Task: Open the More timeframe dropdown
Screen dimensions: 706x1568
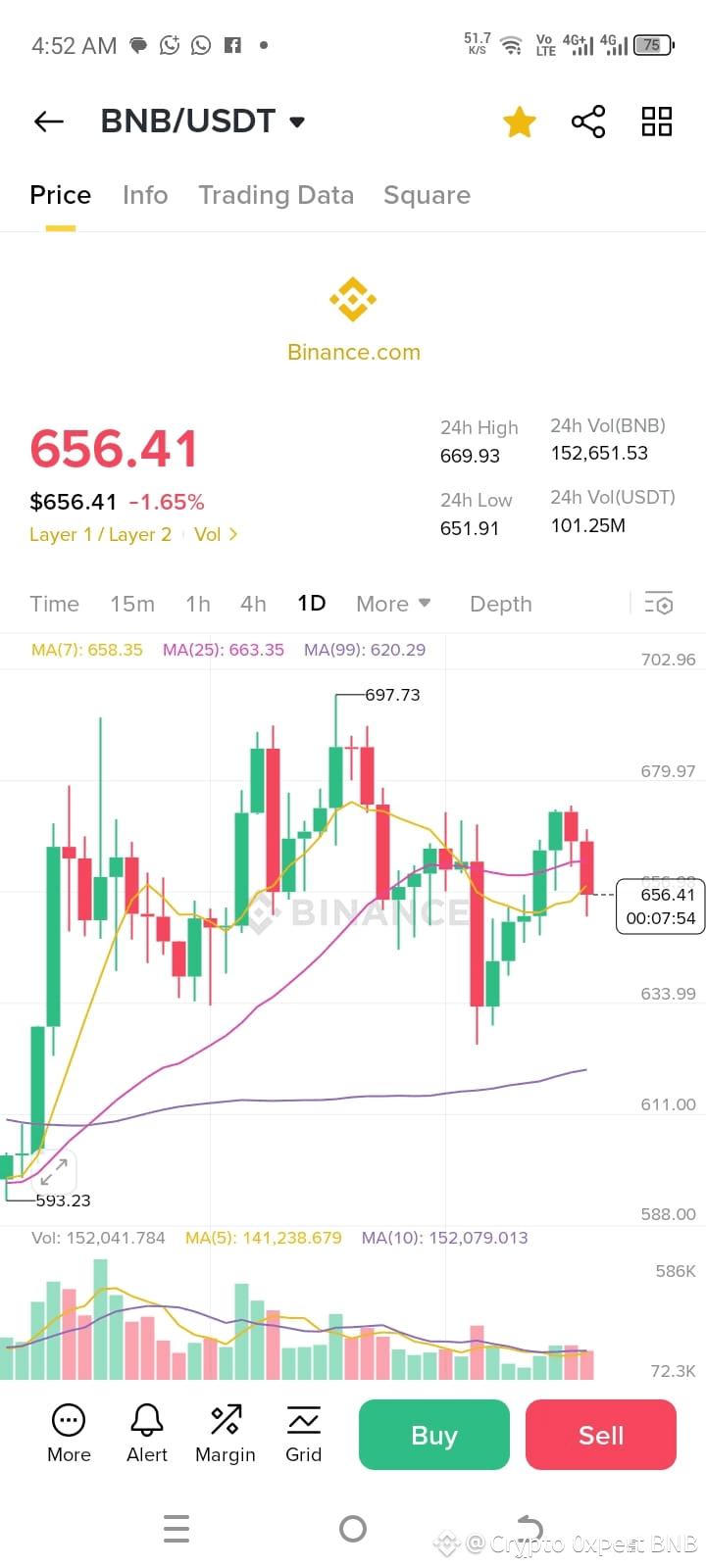Action: point(392,604)
